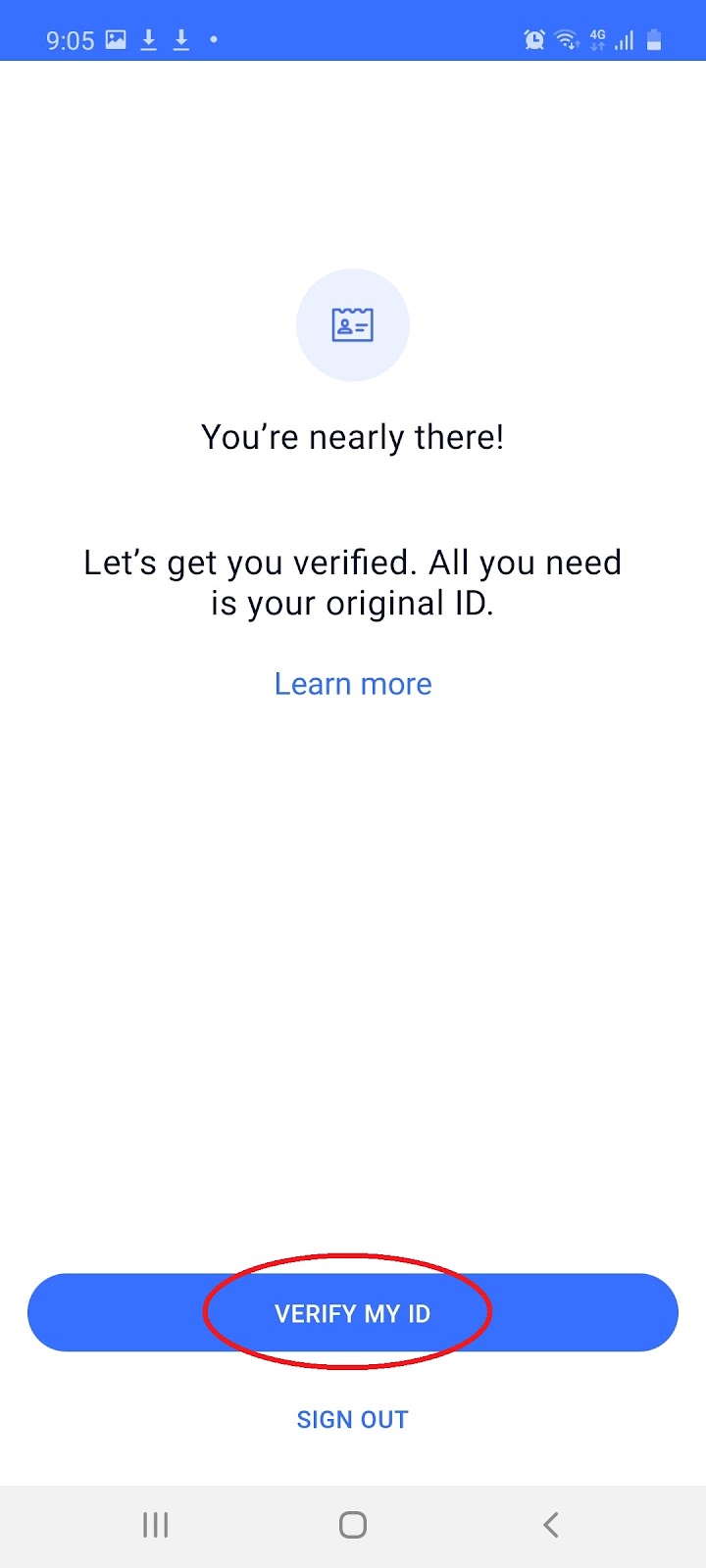Tap the Verify My ID button
706x1568 pixels.
tap(352, 1313)
